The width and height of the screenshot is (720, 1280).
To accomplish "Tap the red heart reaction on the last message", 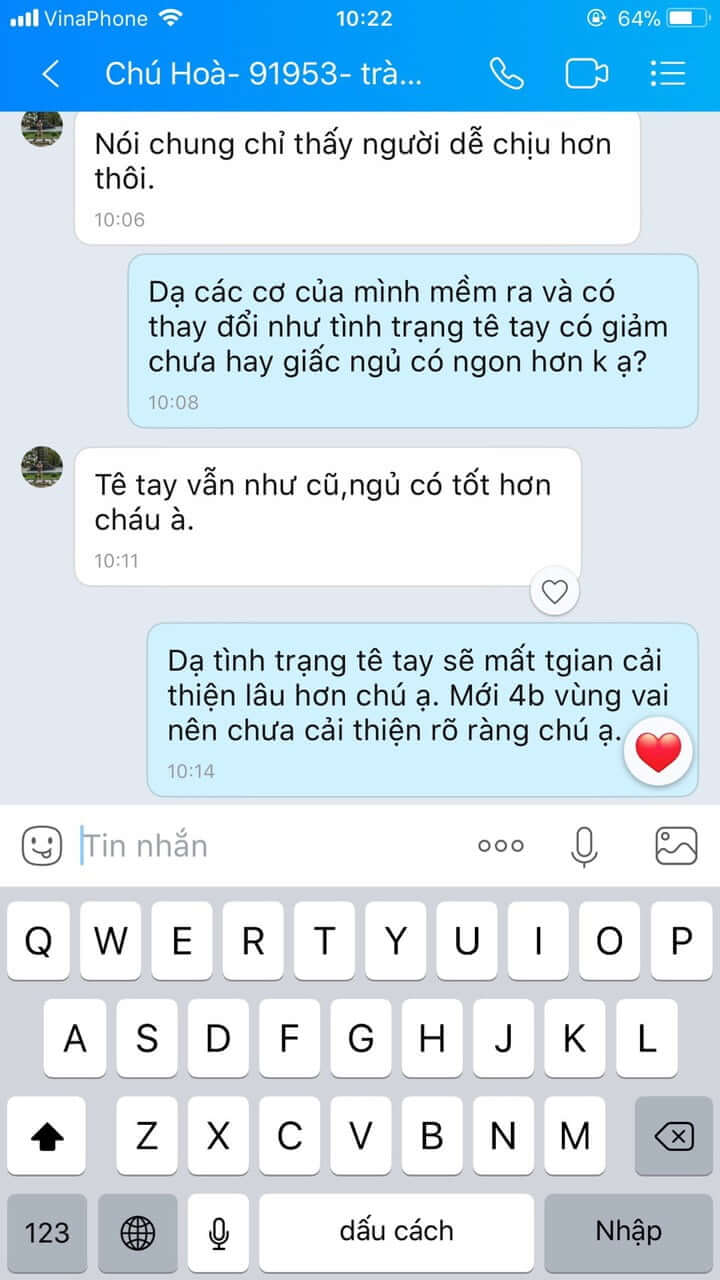I will click(x=658, y=752).
